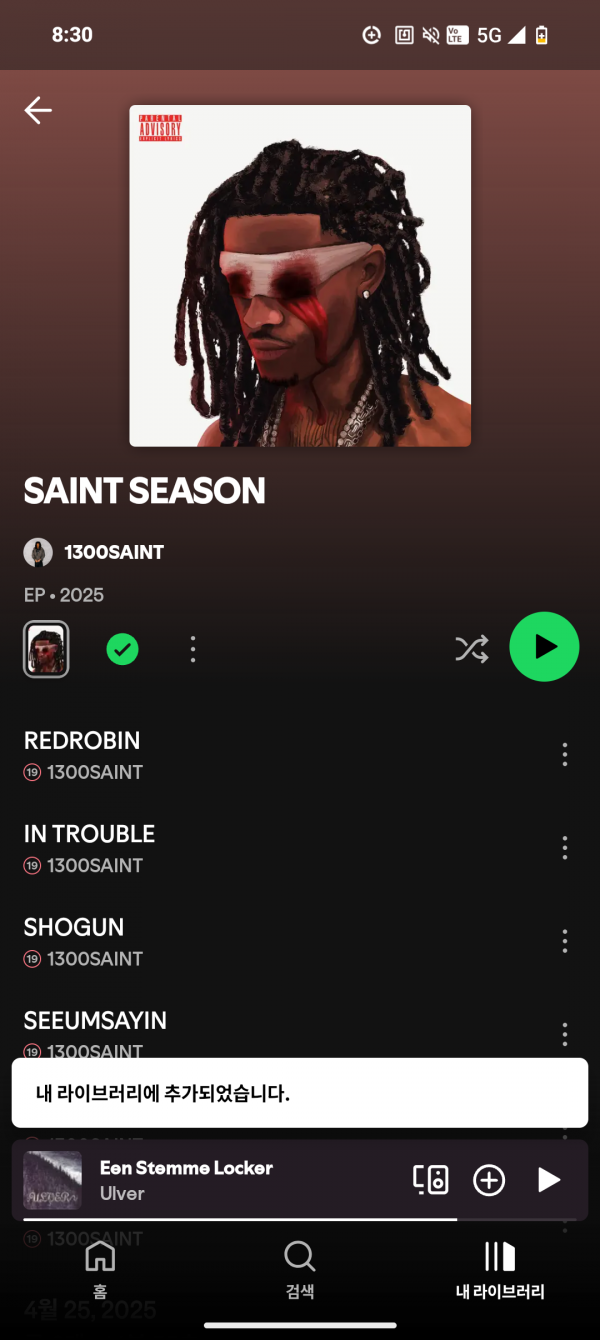Viewport: 600px width, 1340px height.
Task: Open more options for SEEUMSAYIN
Action: click(x=565, y=1034)
